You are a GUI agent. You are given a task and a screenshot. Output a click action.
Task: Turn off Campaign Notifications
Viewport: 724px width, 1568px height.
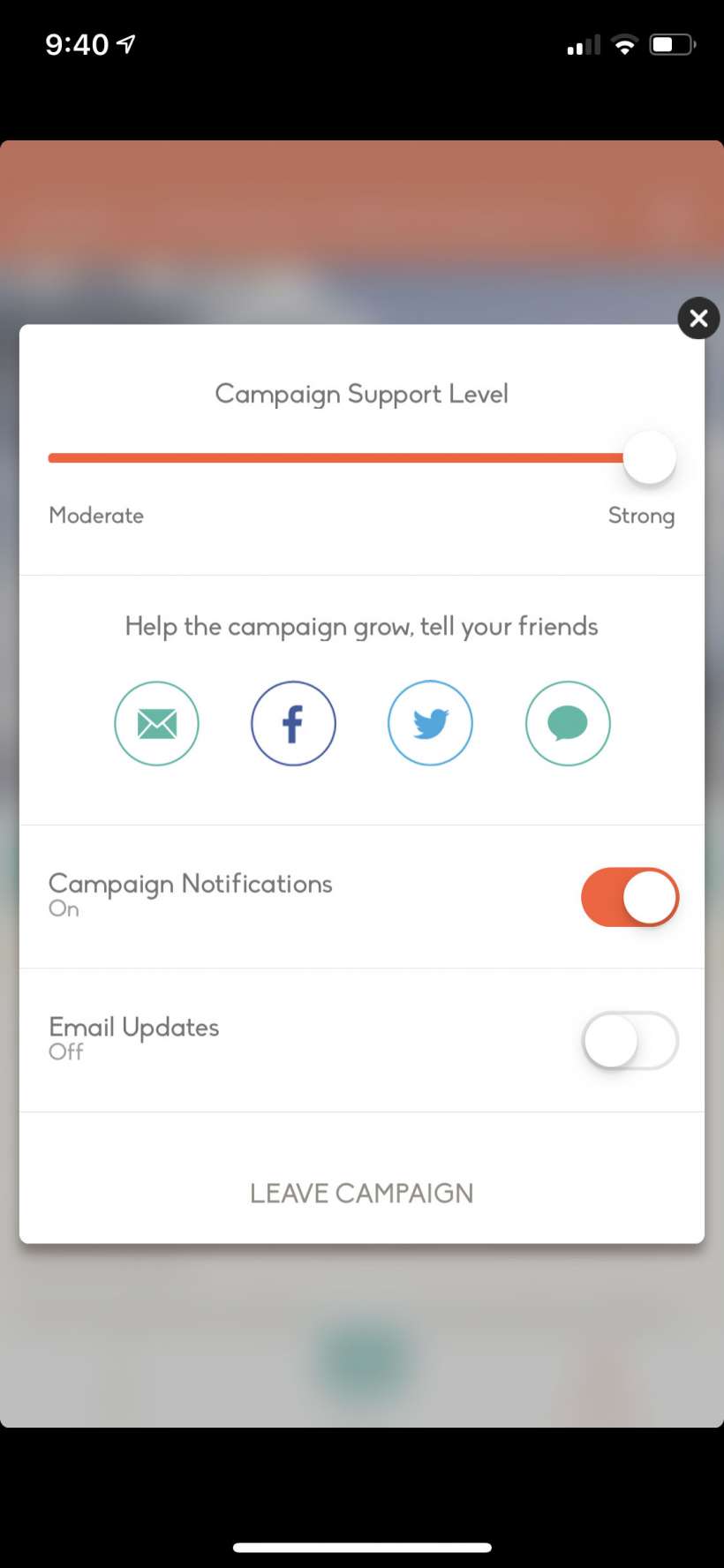pyautogui.click(x=630, y=897)
